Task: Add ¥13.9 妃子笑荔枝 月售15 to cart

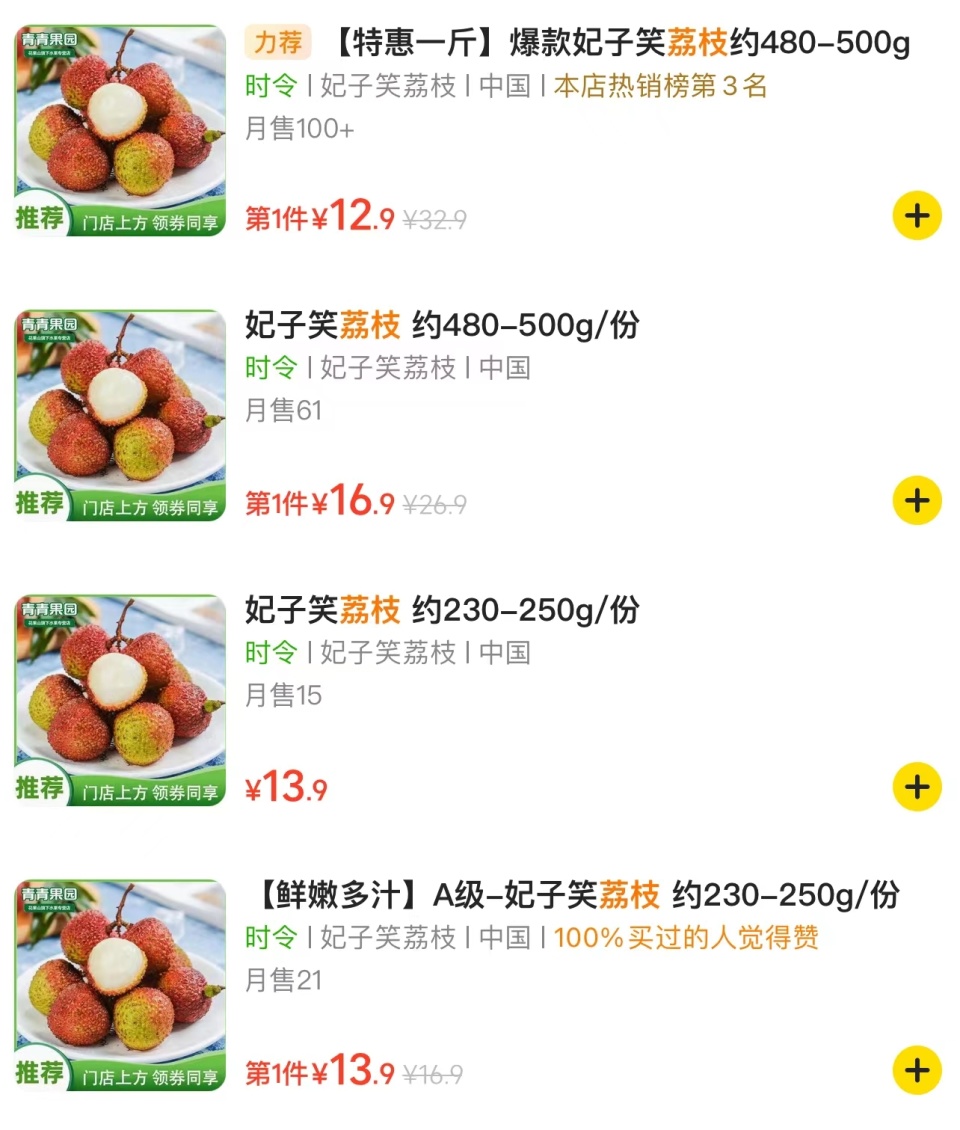Action: point(917,786)
